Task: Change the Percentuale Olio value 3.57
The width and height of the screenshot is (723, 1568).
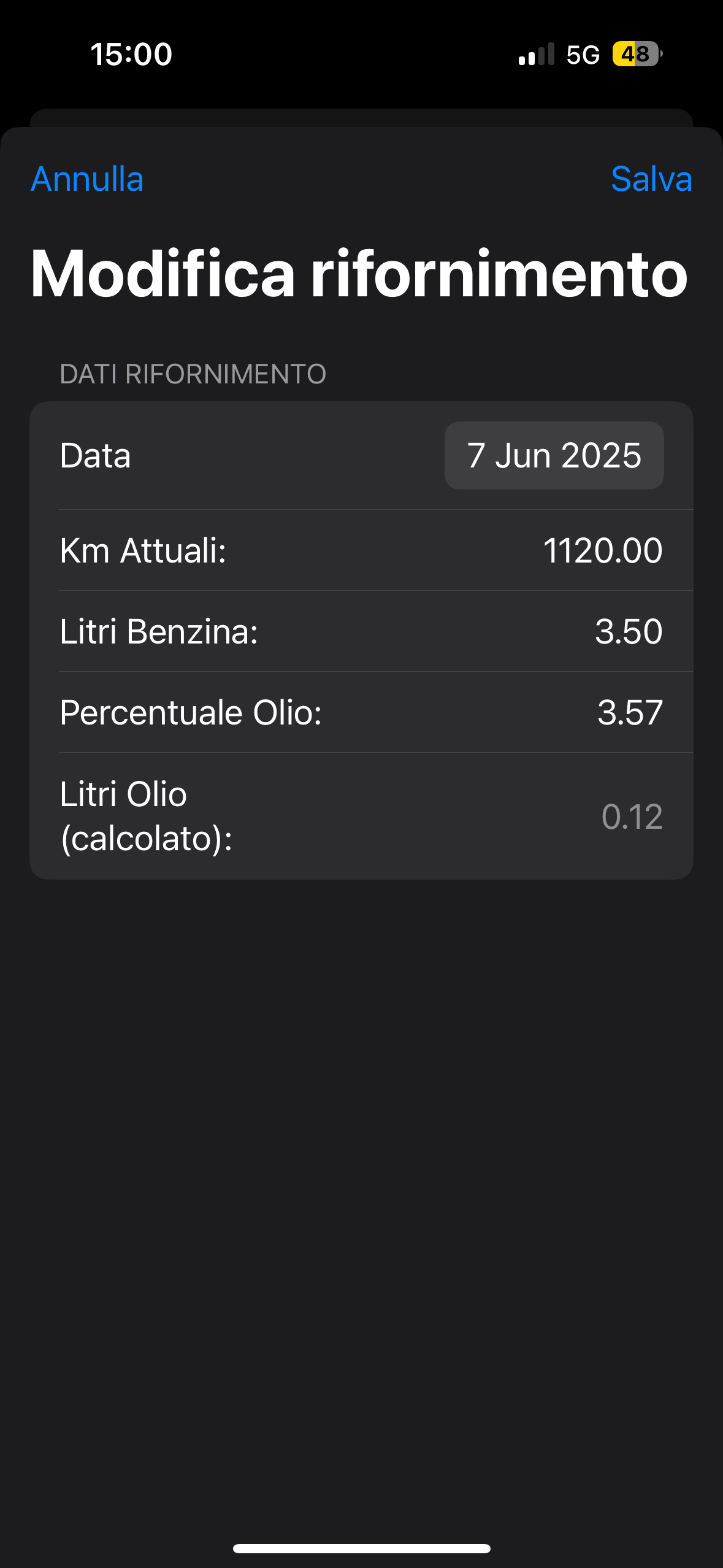Action: click(x=629, y=712)
